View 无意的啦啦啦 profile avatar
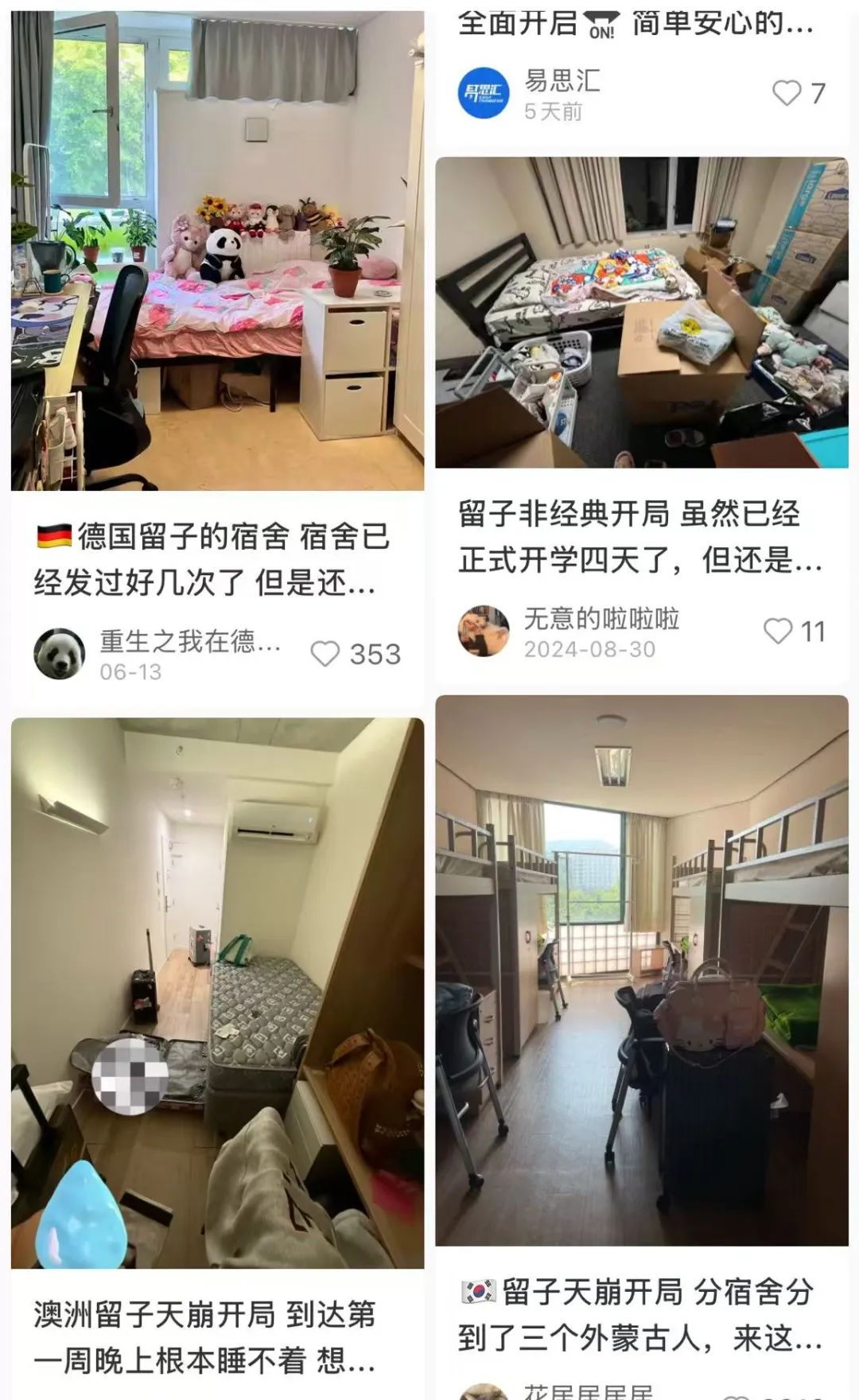Image resolution: width=859 pixels, height=1400 pixels. click(x=484, y=631)
